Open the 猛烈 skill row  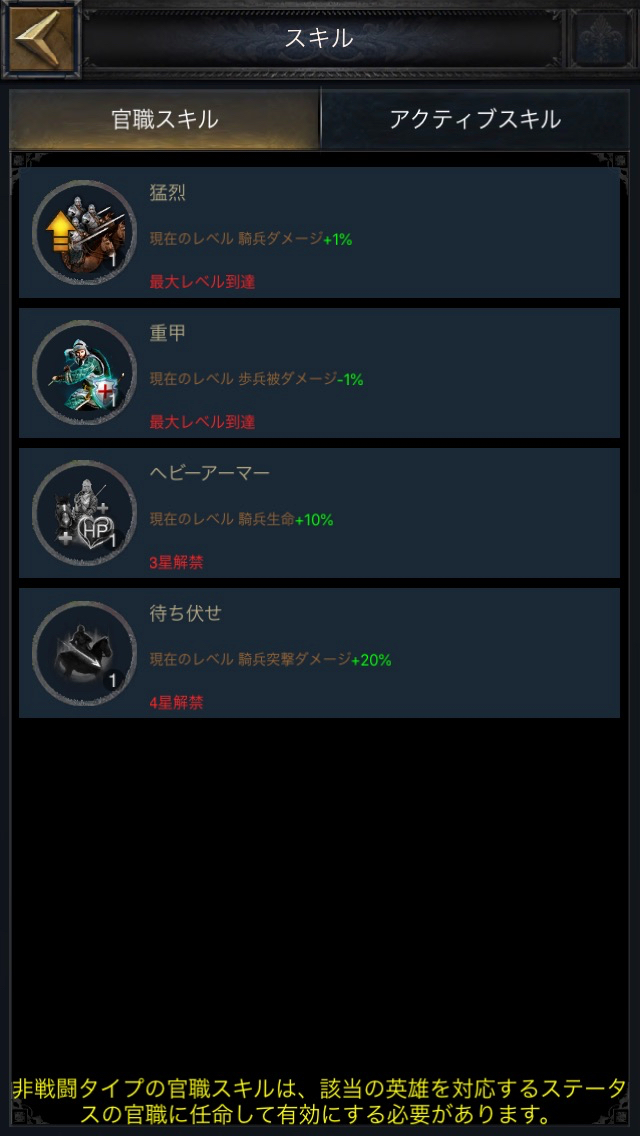[x=319, y=233]
